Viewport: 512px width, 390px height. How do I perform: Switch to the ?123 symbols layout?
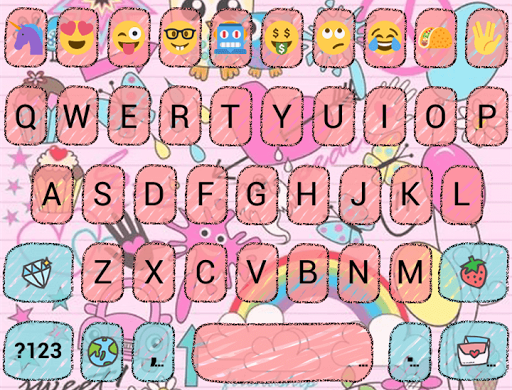[39, 351]
